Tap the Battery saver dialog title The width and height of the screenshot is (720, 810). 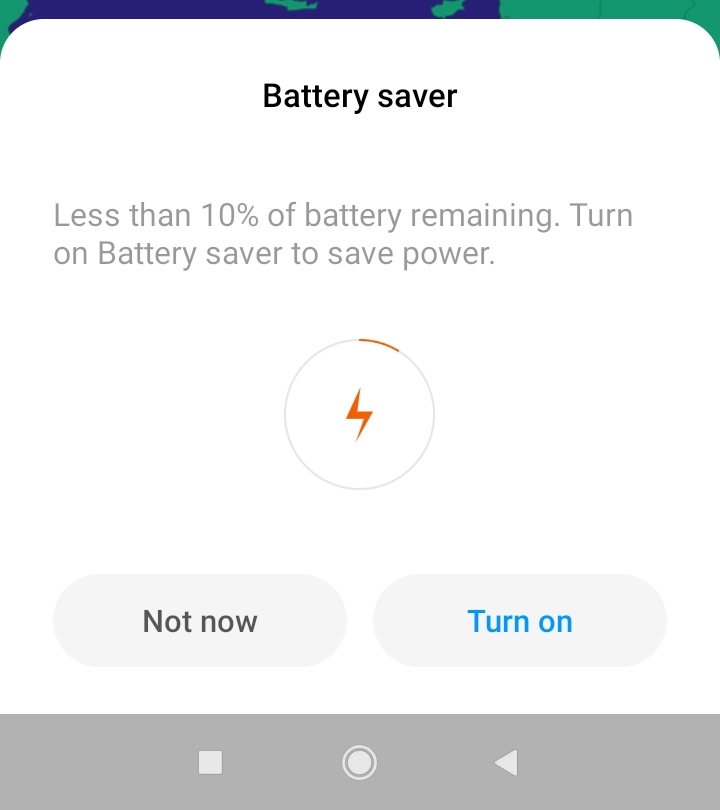358,95
